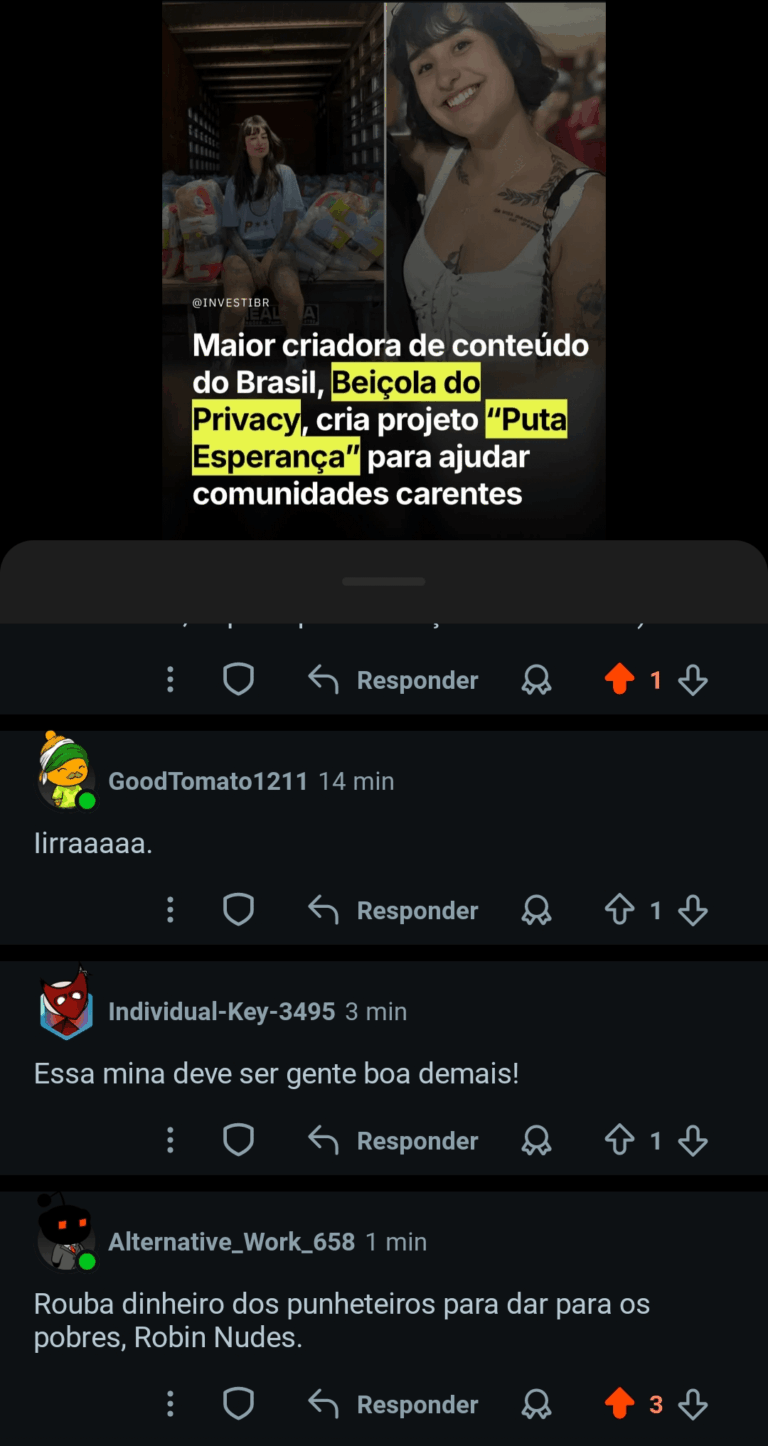Remove upvote on Alternative_Work_658's comment
The image size is (768, 1446).
point(620,1404)
